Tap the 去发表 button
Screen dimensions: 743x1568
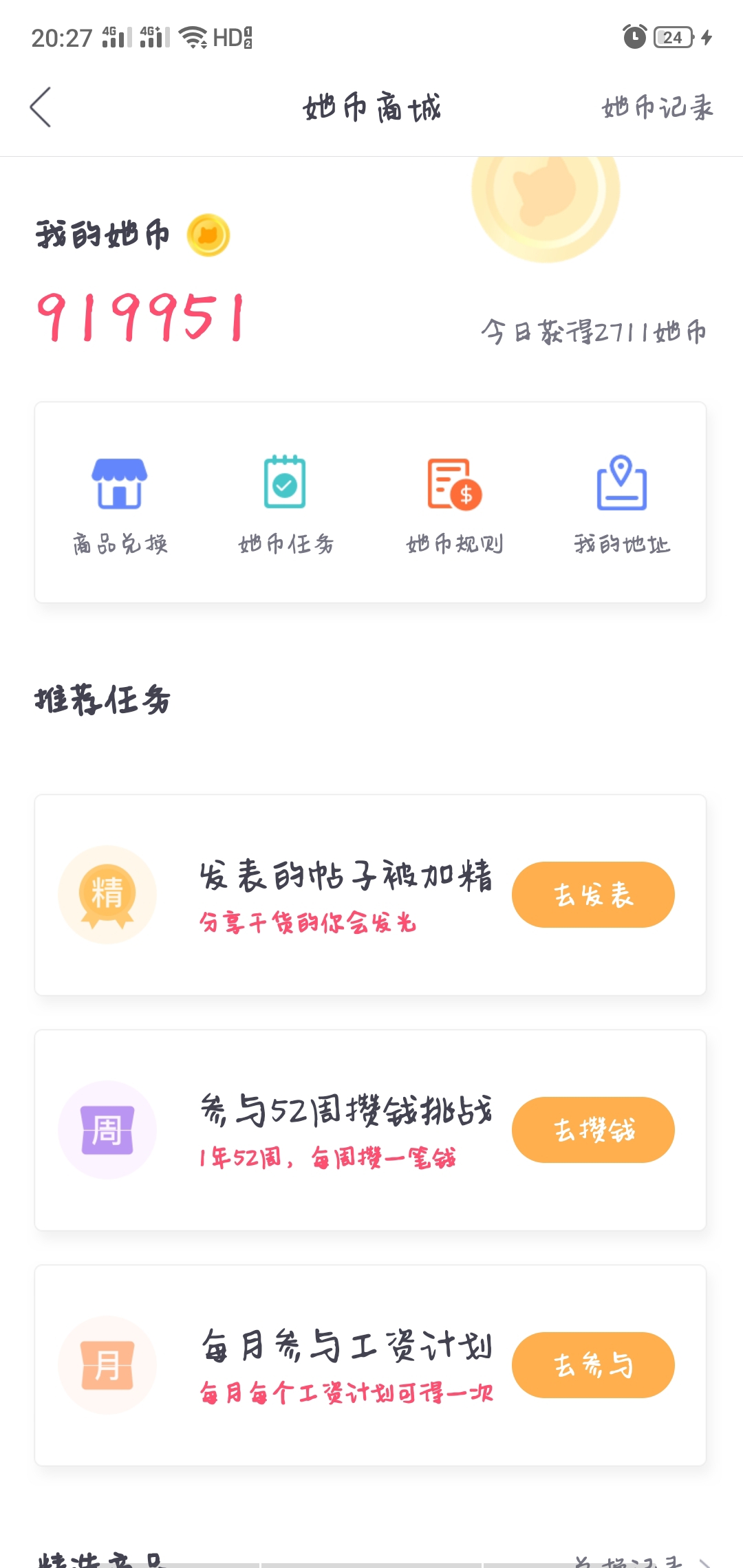(593, 895)
